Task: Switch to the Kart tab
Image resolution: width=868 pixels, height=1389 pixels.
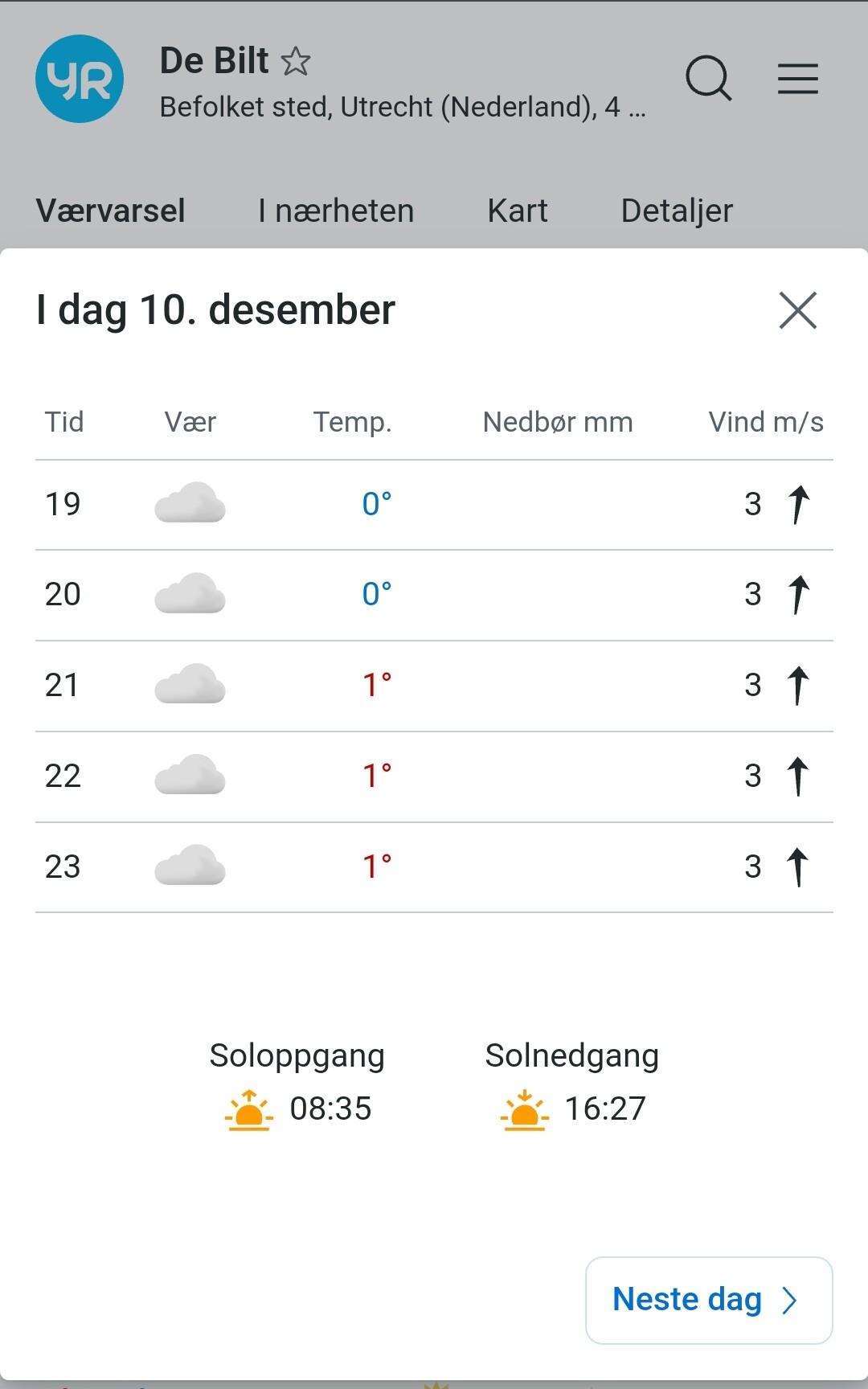Action: [518, 211]
